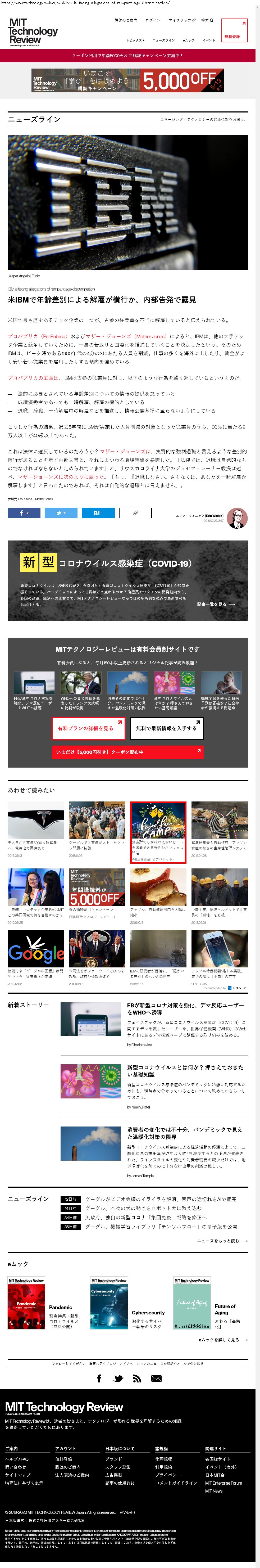Open the 5,000円引き coupon button
This screenshot has height=1568, width=260.
[127, 752]
